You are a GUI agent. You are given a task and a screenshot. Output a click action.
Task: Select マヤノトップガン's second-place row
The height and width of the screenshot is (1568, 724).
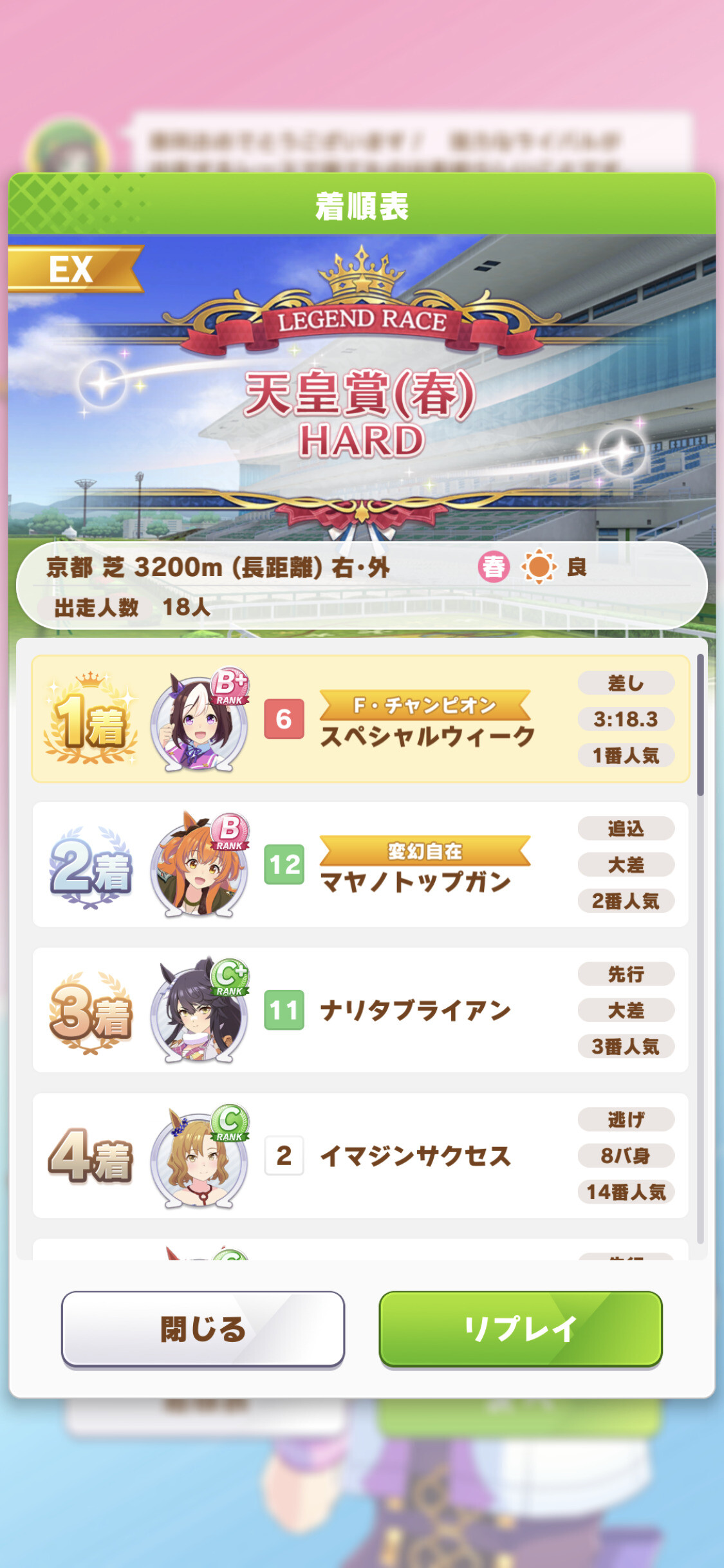(x=360, y=864)
